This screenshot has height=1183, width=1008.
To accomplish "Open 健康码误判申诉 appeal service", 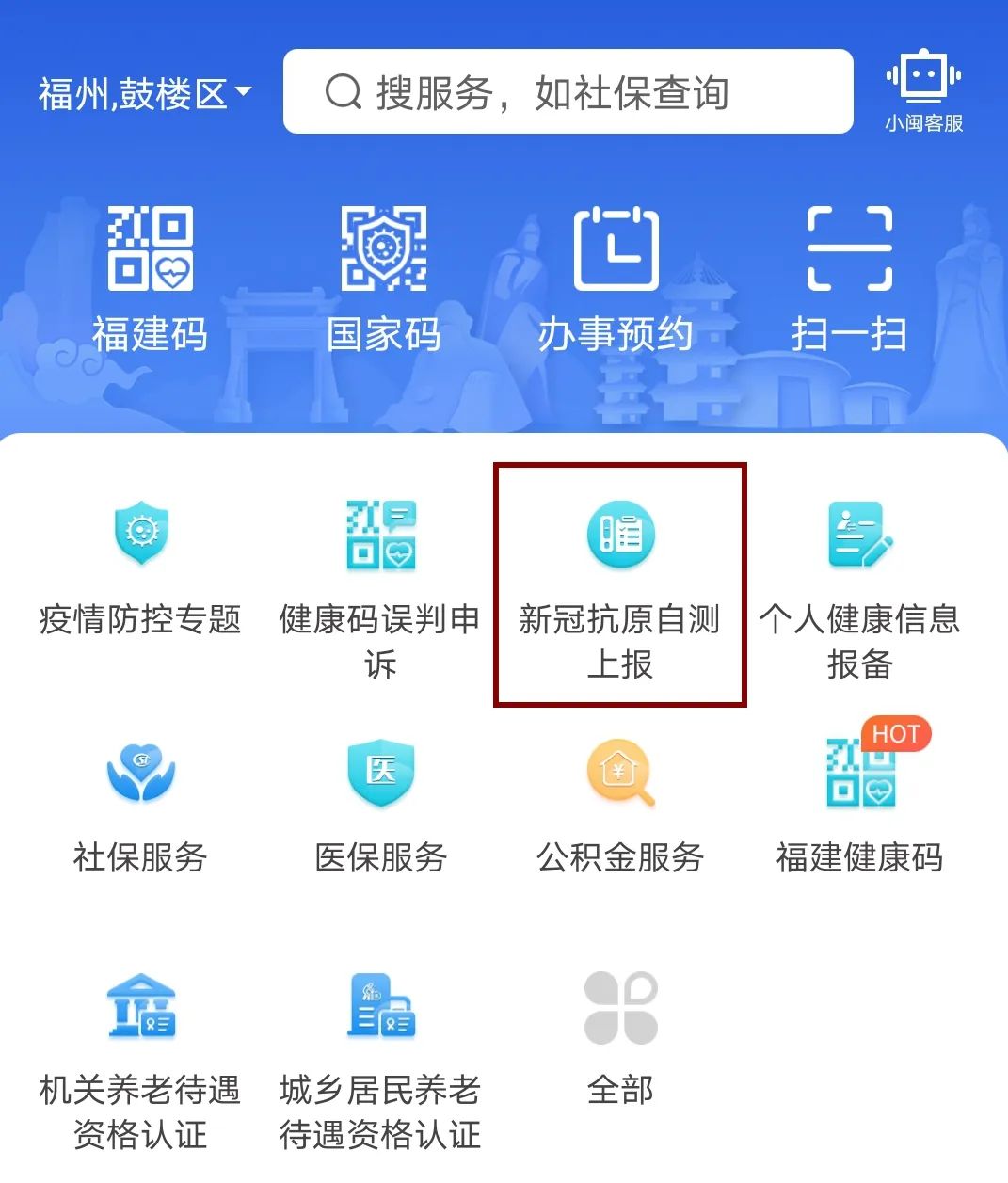I will (380, 584).
